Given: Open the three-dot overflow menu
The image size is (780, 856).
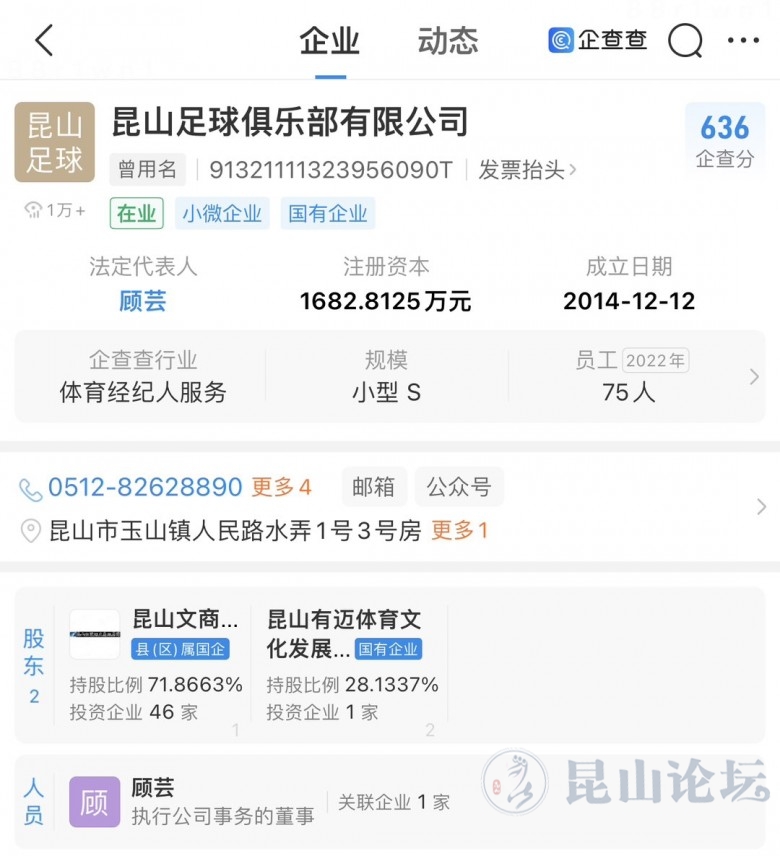Looking at the screenshot, I should tap(743, 41).
